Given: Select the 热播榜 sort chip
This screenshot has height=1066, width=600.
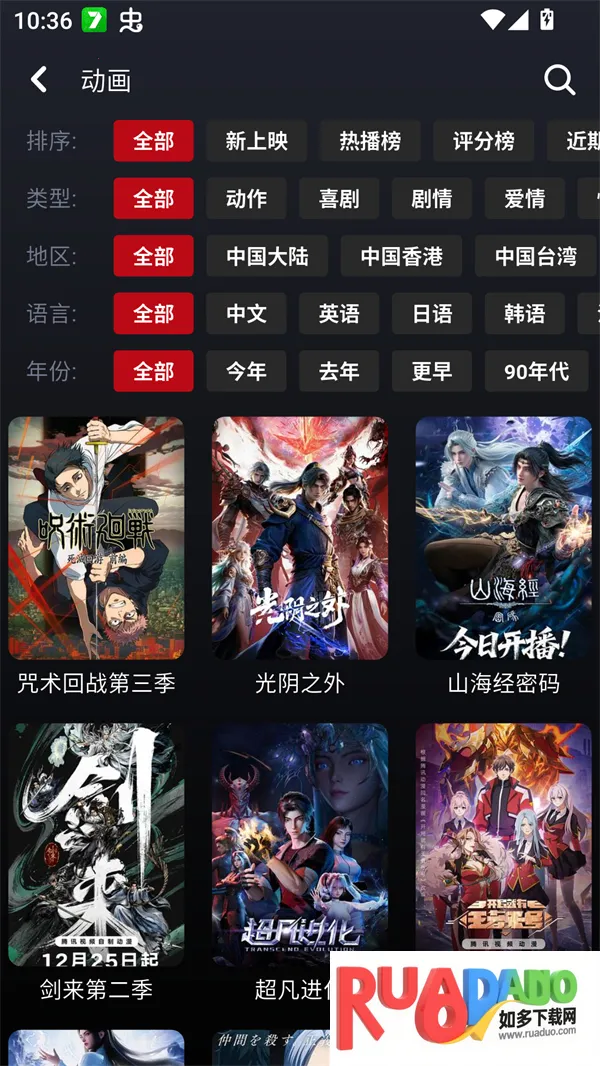Looking at the screenshot, I should tap(370, 141).
